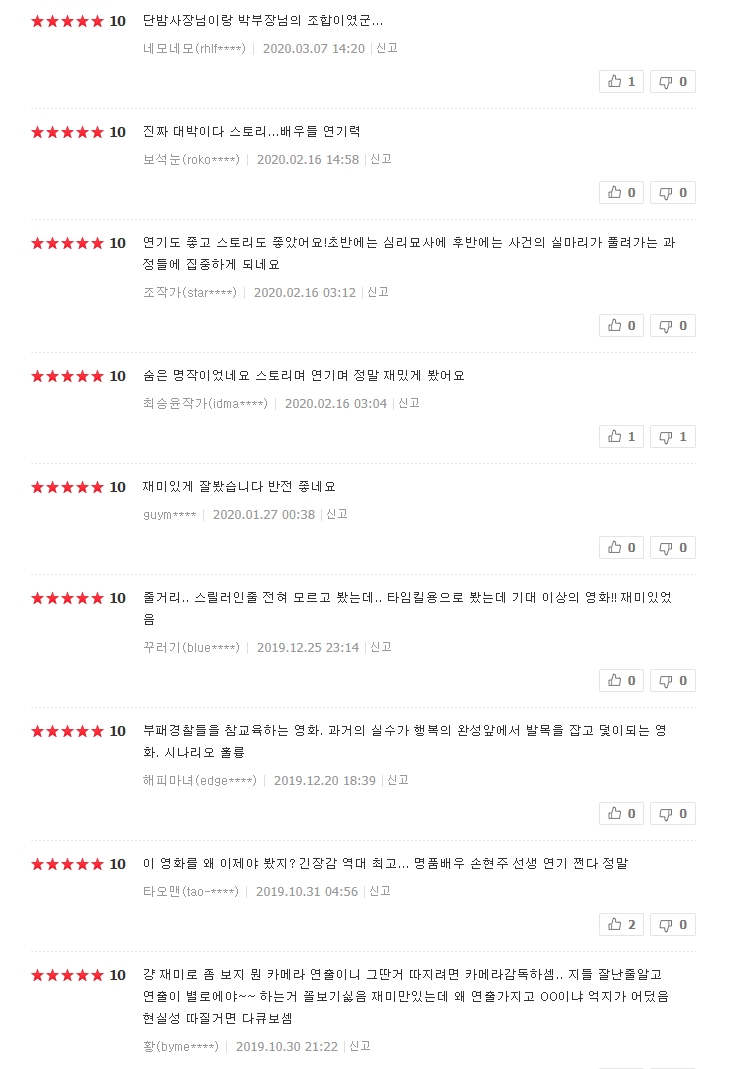Report the review by 해피마녀
Image resolution: width=738 pixels, height=1069 pixels.
(x=398, y=780)
